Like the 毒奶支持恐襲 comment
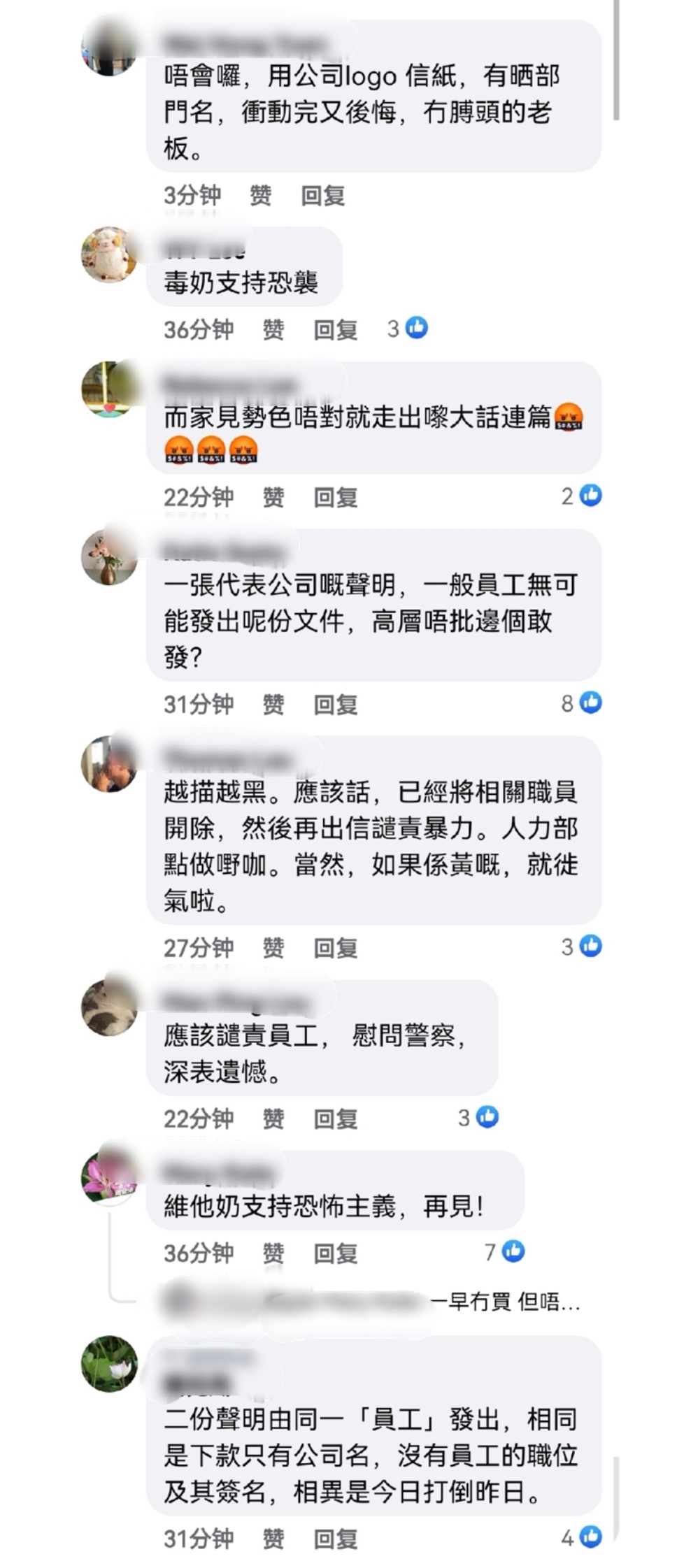Image resolution: width=677 pixels, height=1568 pixels. [x=273, y=329]
